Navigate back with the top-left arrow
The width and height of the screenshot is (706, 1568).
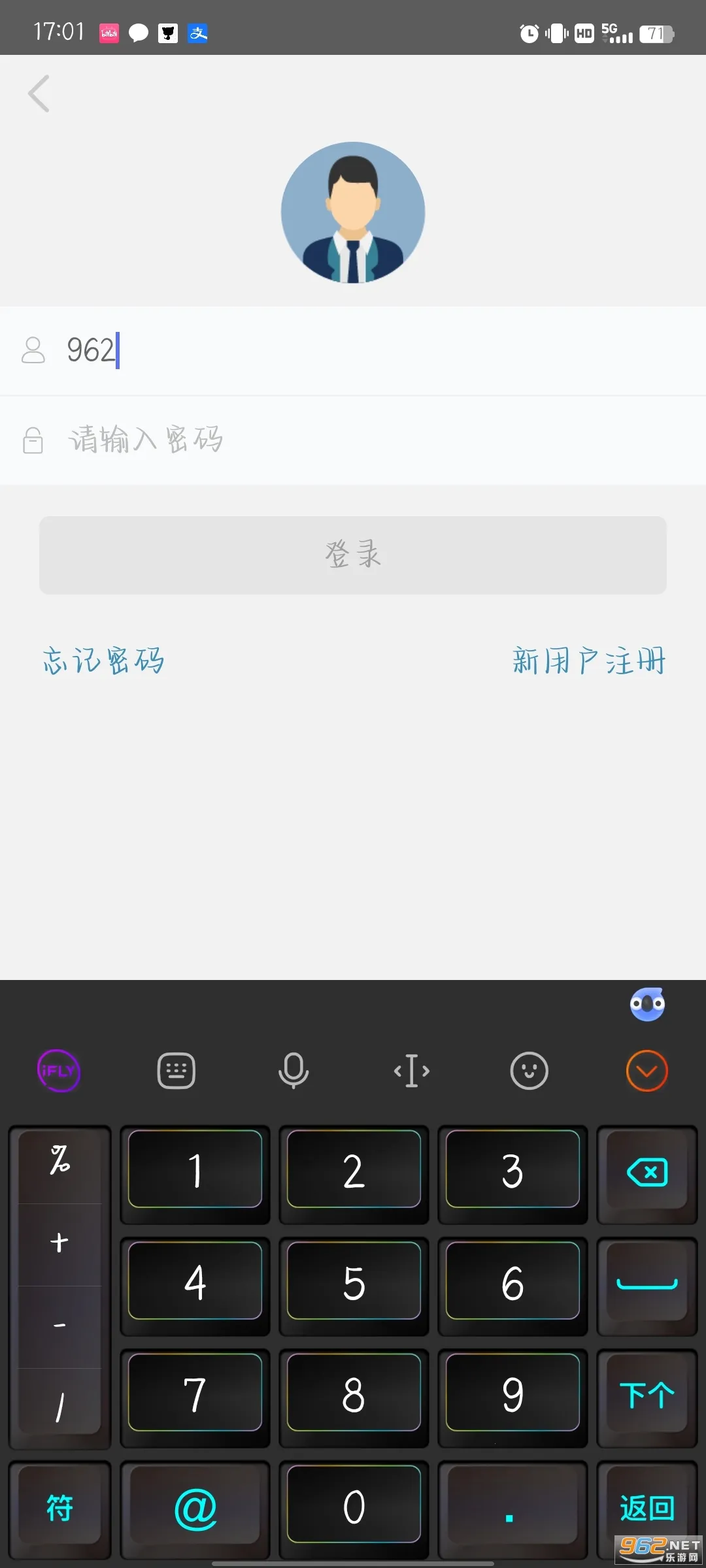click(39, 93)
